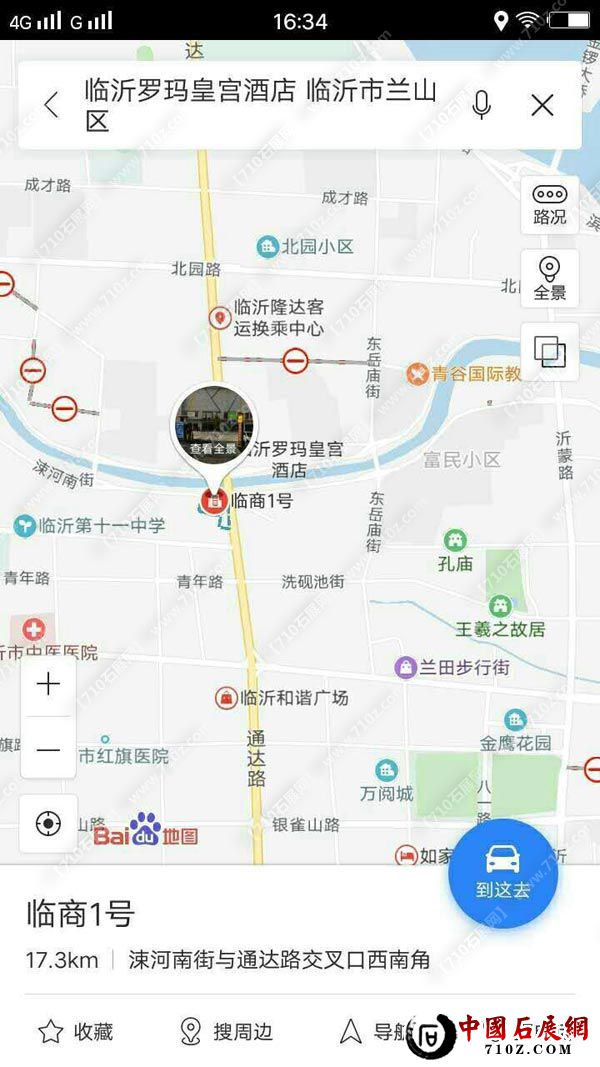The width and height of the screenshot is (600, 1067).
Task: Open 全景 panorama view
Action: pos(549,278)
